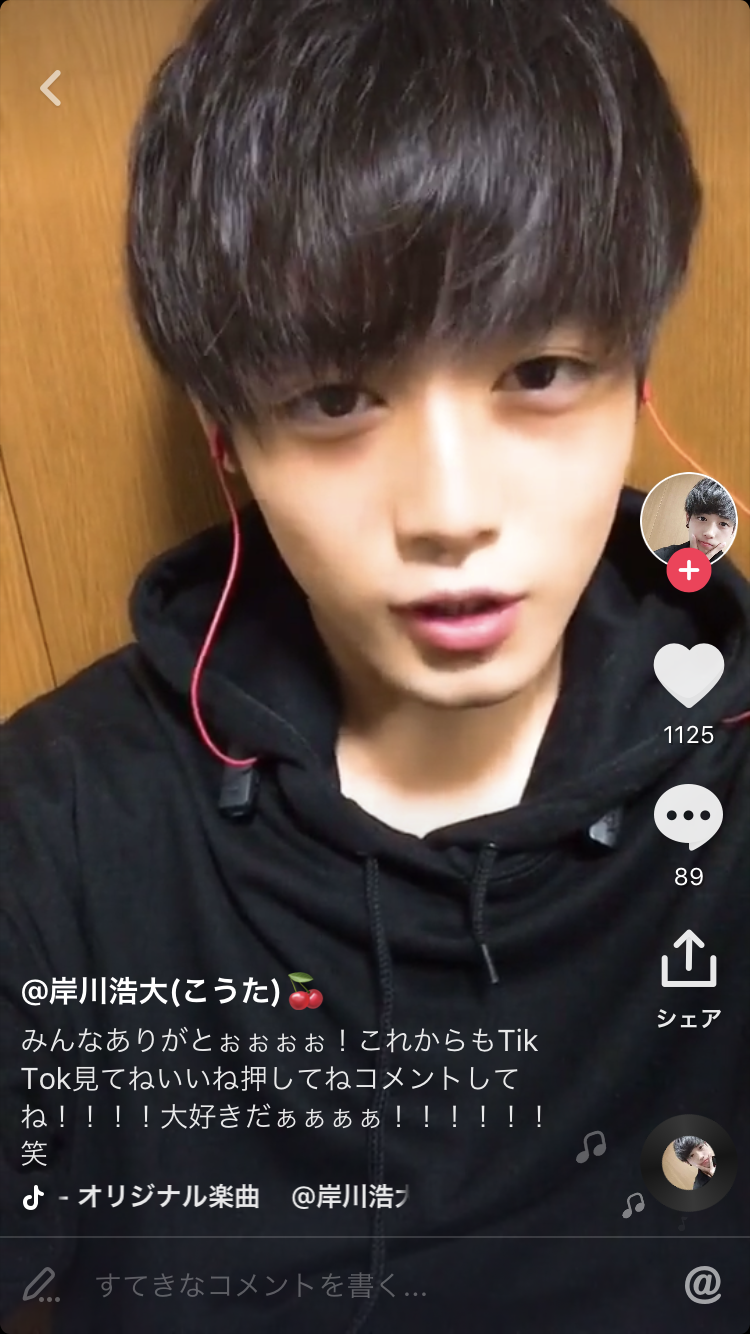The width and height of the screenshot is (750, 1334).
Task: Like this video with the heart
Action: coord(689,676)
